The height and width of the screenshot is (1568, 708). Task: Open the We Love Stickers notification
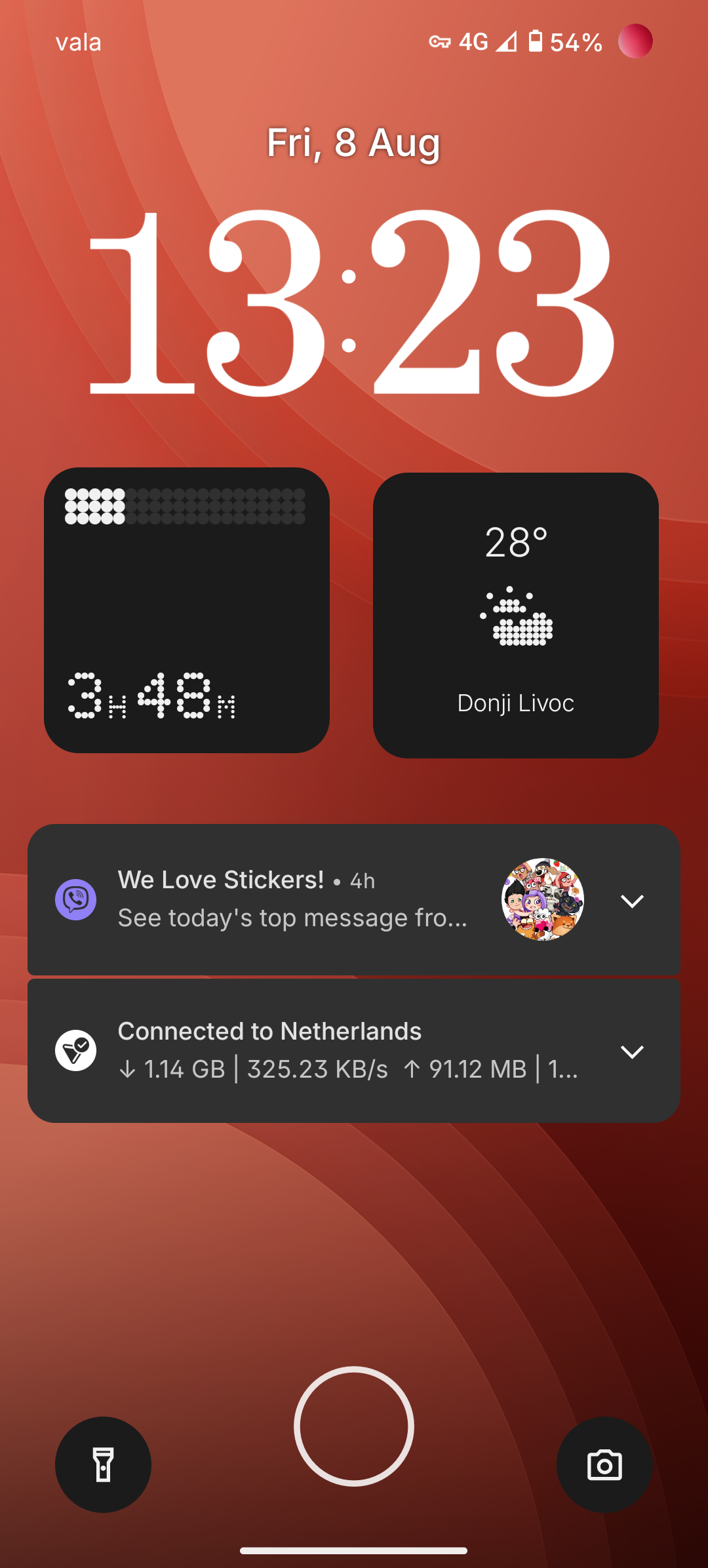pyautogui.click(x=292, y=899)
